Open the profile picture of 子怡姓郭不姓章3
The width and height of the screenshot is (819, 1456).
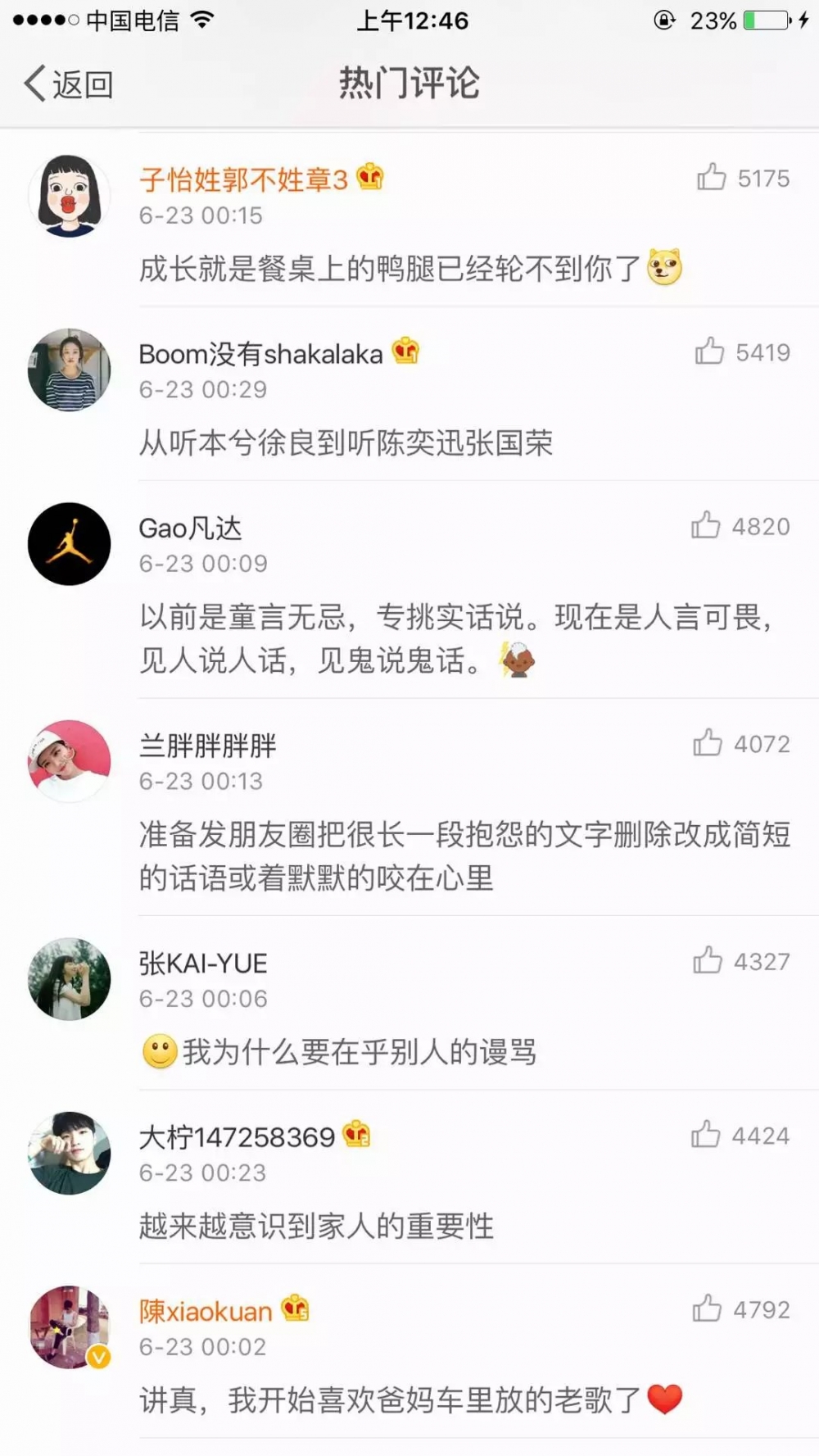(70, 197)
